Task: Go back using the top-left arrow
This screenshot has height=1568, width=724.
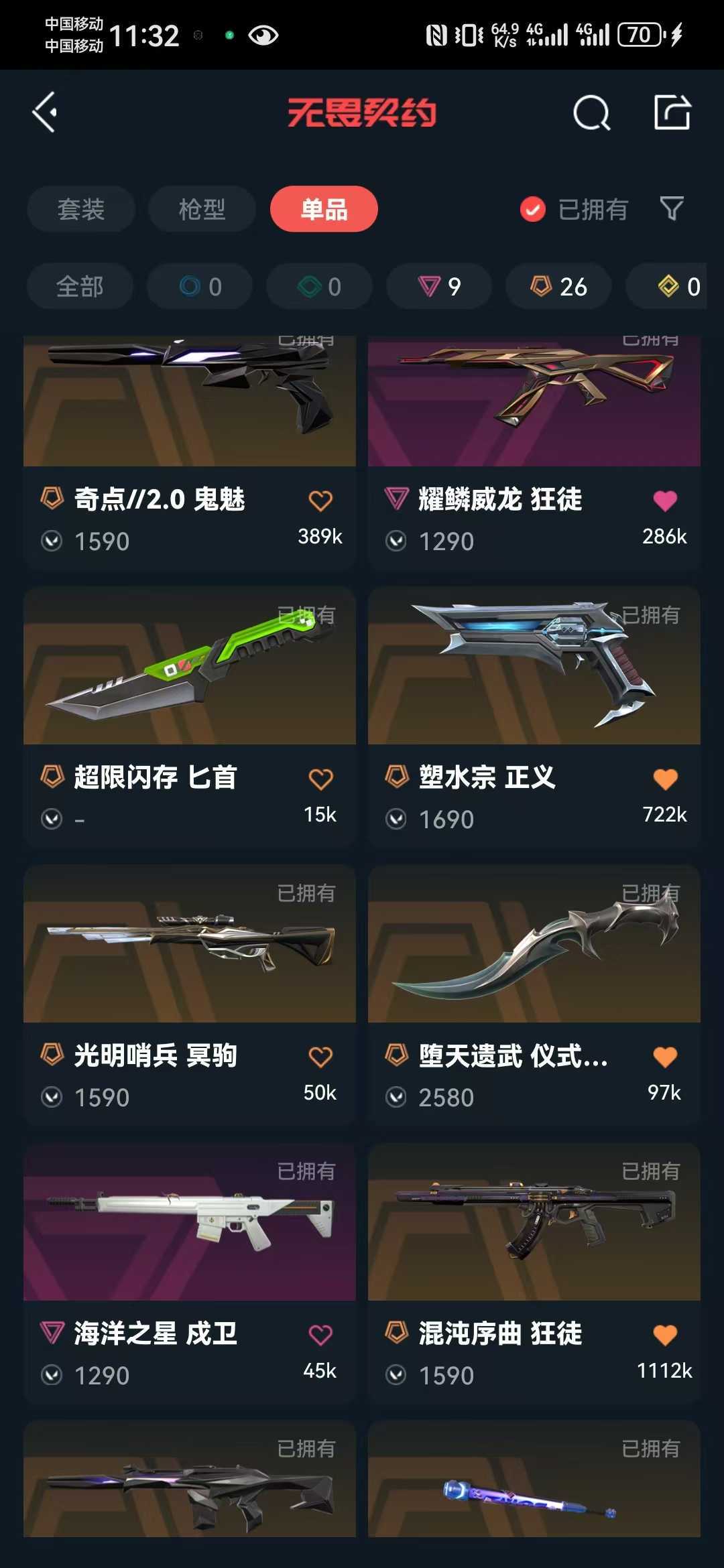Action: pyautogui.click(x=45, y=113)
